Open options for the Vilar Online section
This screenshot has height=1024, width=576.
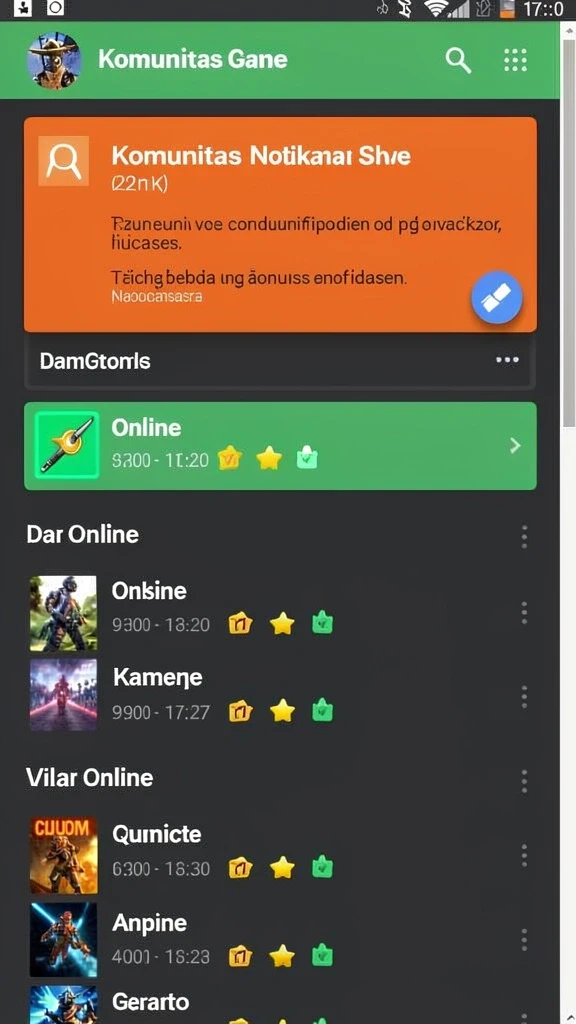pos(524,780)
